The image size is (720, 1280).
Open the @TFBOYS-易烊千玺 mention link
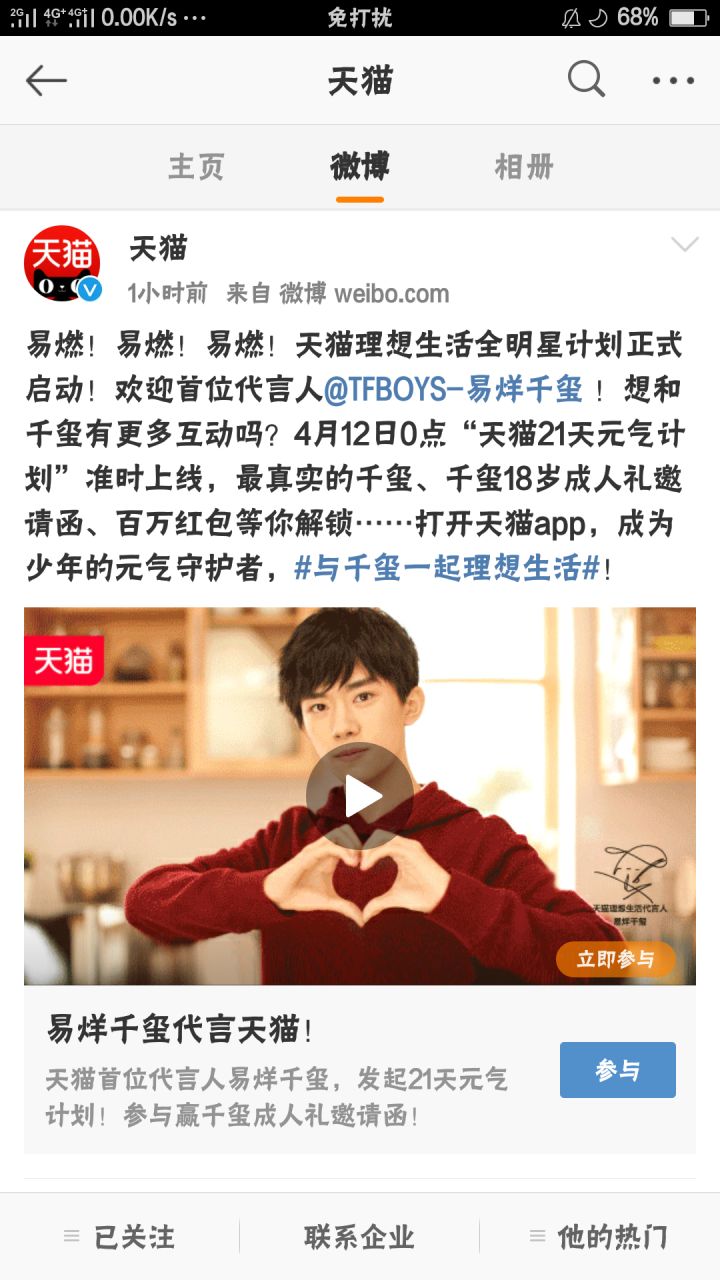pos(452,390)
